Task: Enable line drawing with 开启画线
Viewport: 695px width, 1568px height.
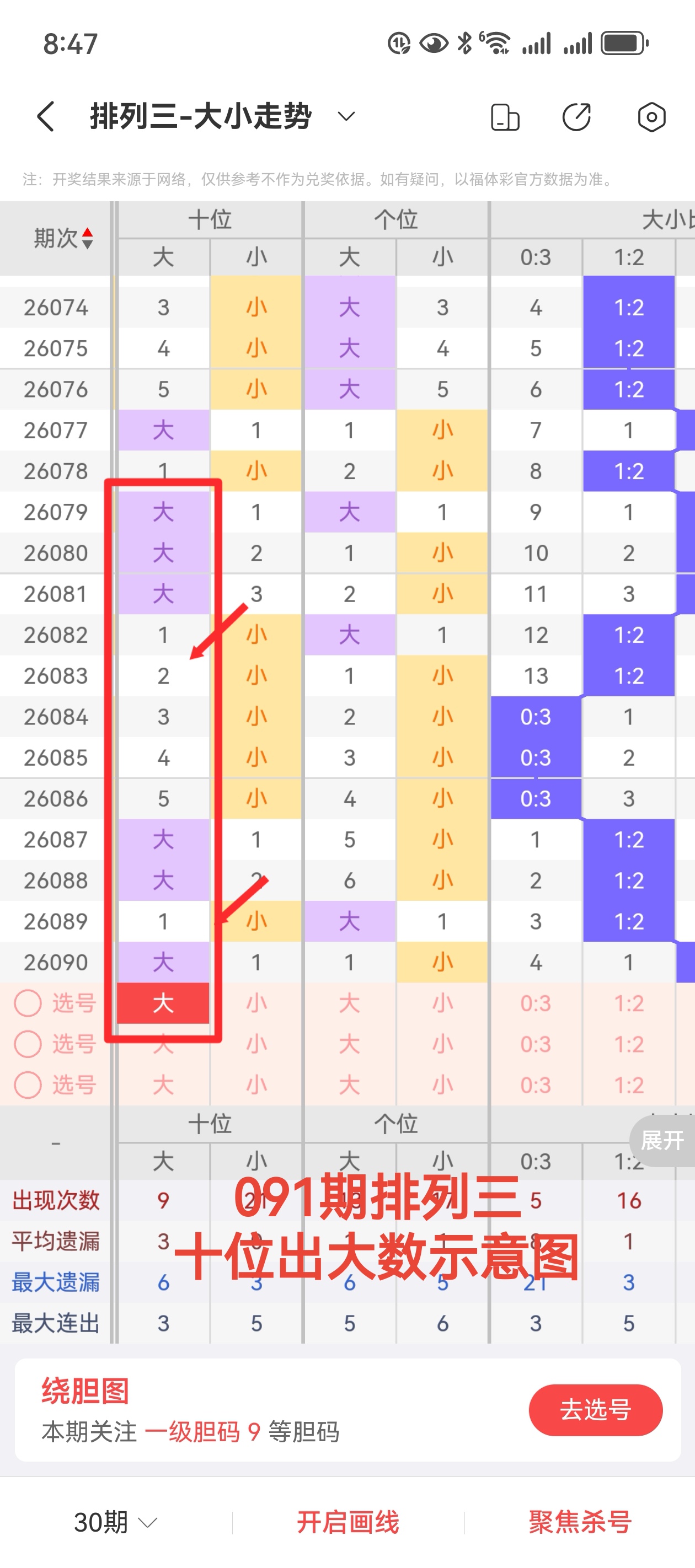Action: pos(348,1522)
